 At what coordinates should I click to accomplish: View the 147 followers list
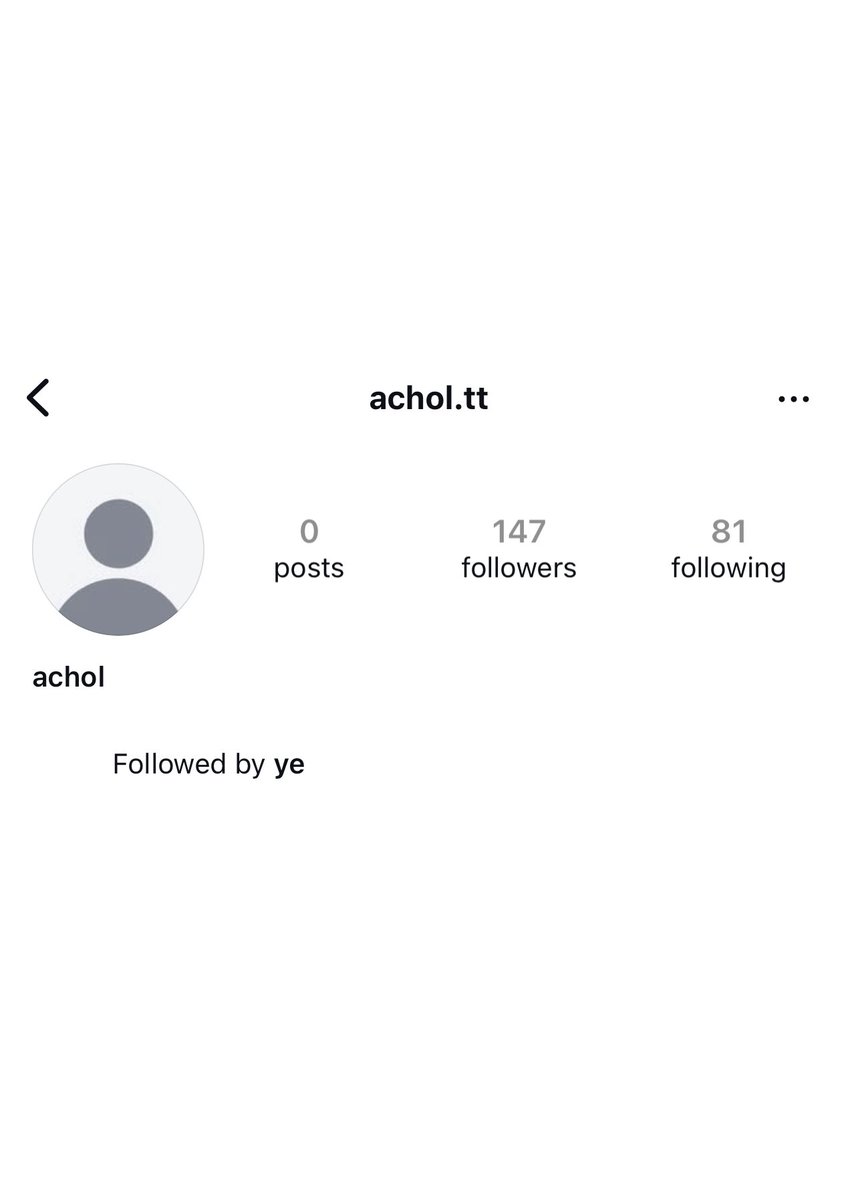pyautogui.click(x=518, y=549)
